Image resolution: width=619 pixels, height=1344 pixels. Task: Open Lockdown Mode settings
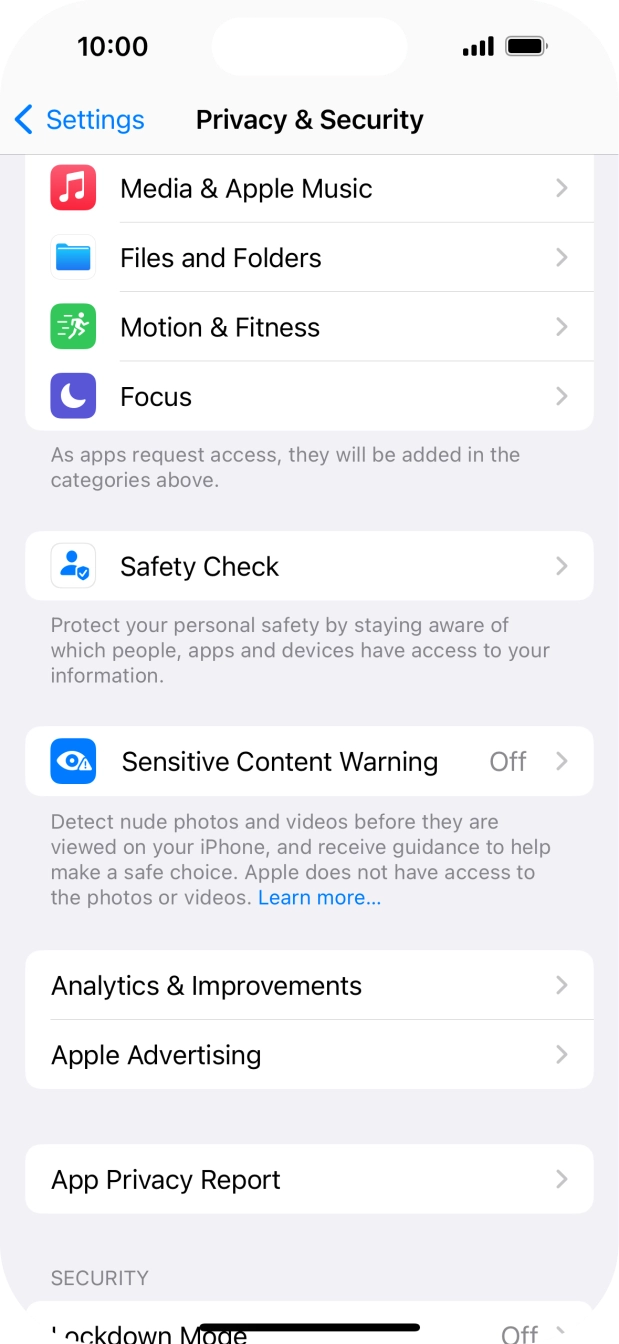coord(310,1328)
